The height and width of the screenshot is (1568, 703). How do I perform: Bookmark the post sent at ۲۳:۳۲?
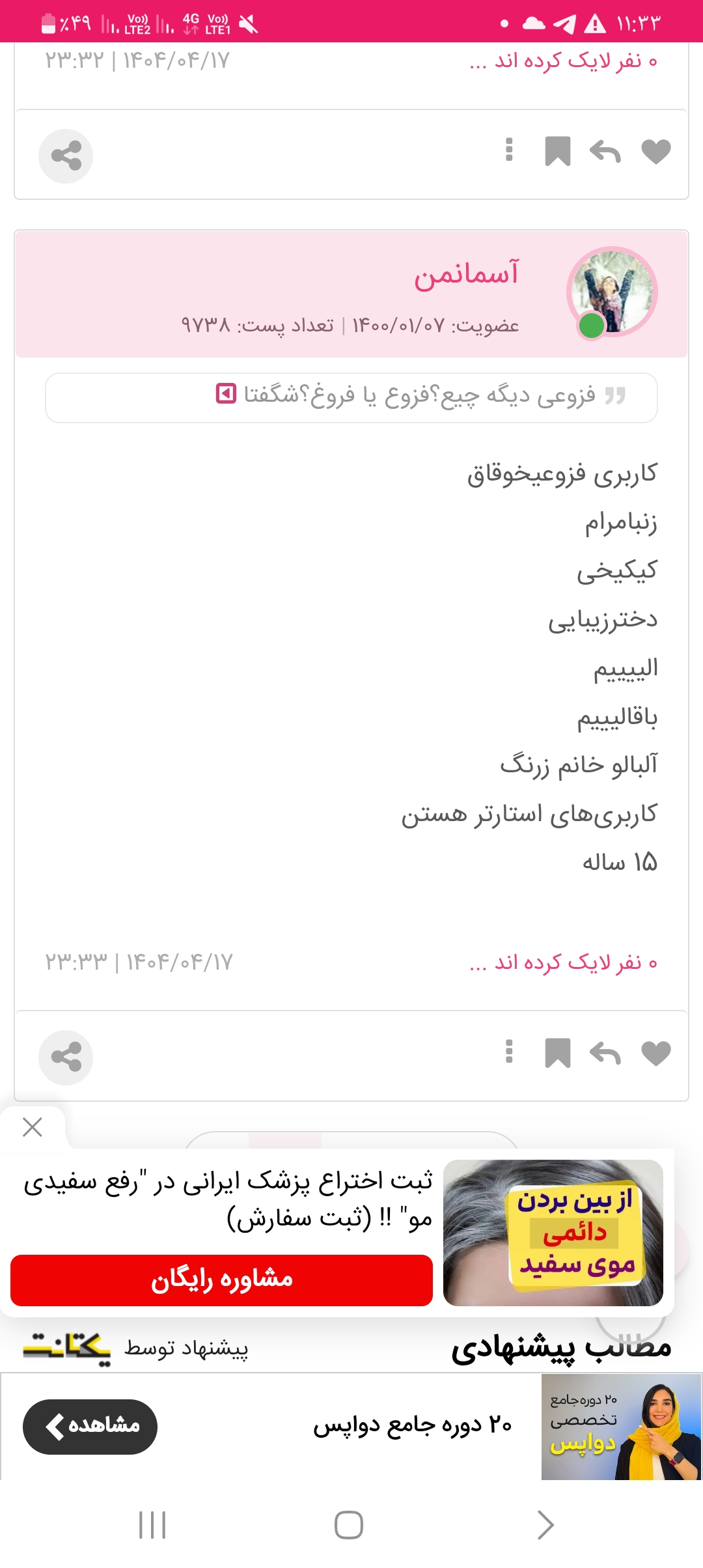[557, 152]
